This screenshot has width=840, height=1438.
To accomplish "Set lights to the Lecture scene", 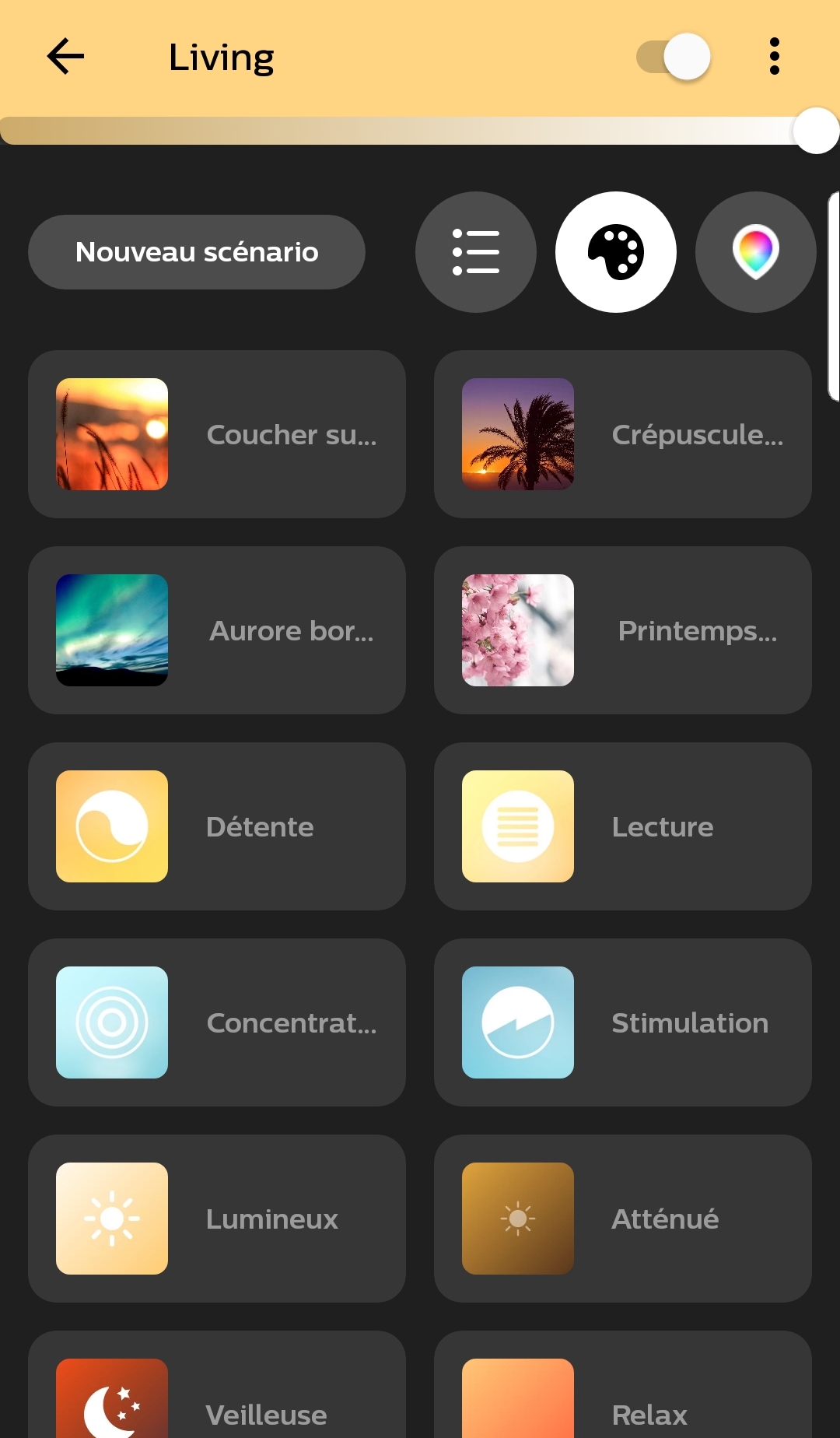I will pyautogui.click(x=623, y=826).
